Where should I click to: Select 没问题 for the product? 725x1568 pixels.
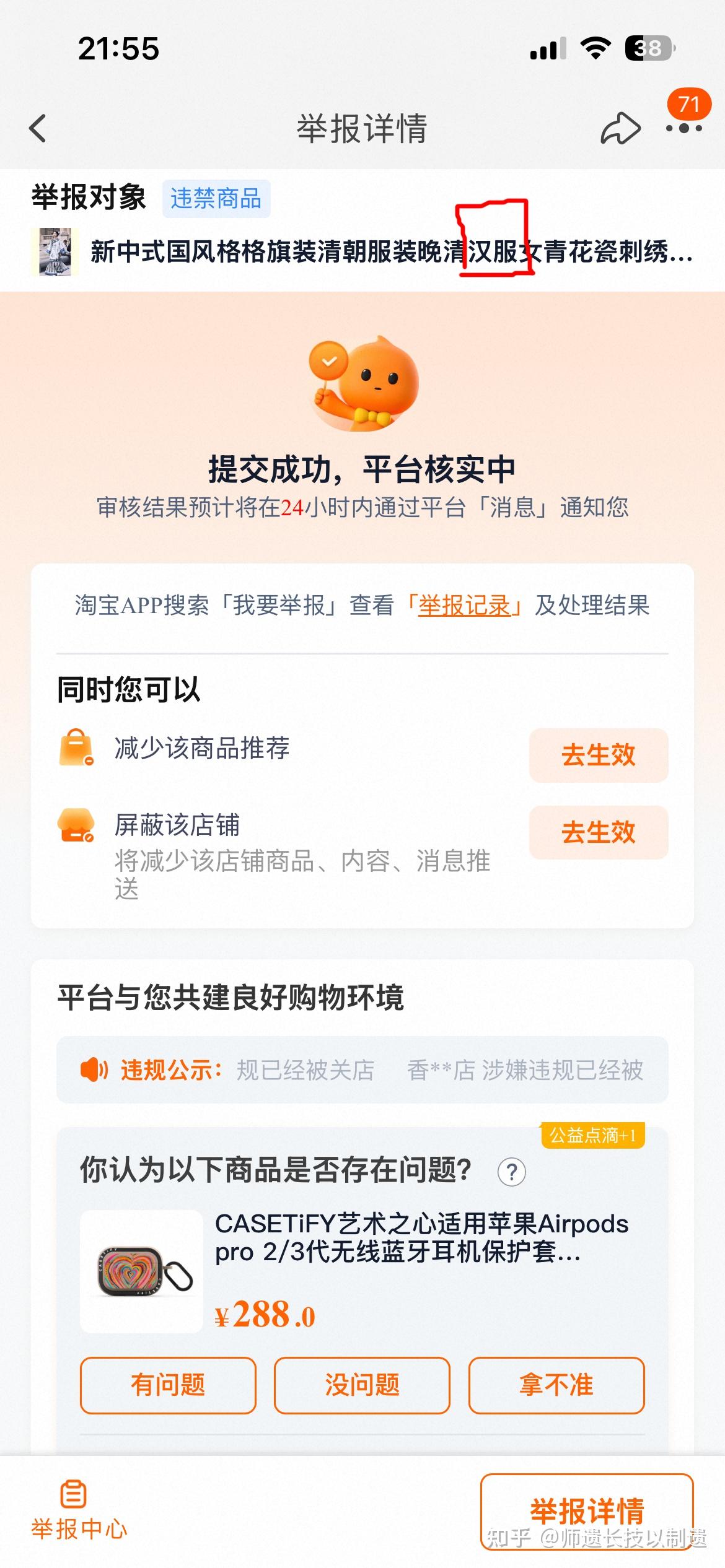pos(362,1385)
